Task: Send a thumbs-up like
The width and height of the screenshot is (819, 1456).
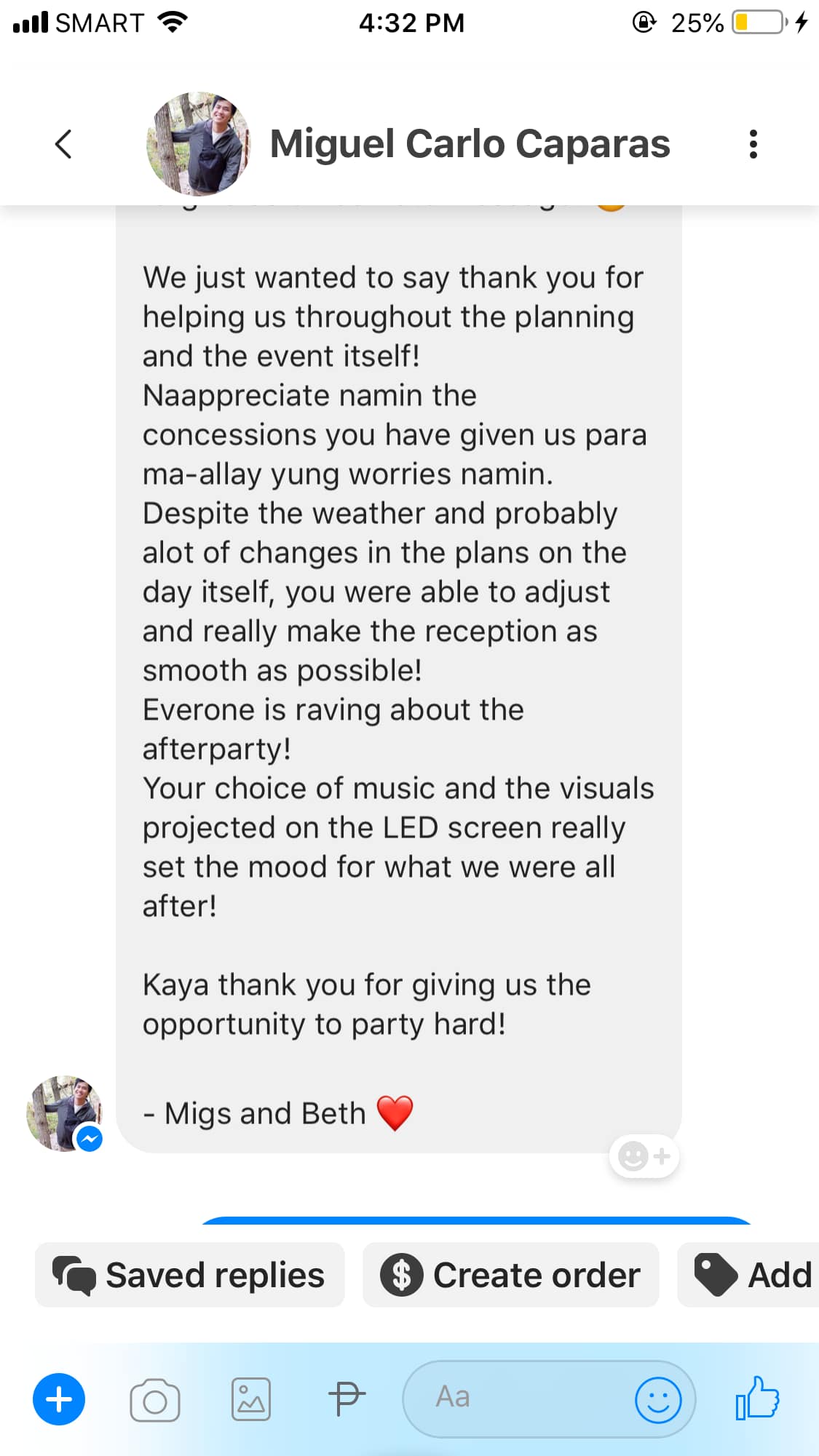Action: [757, 1398]
